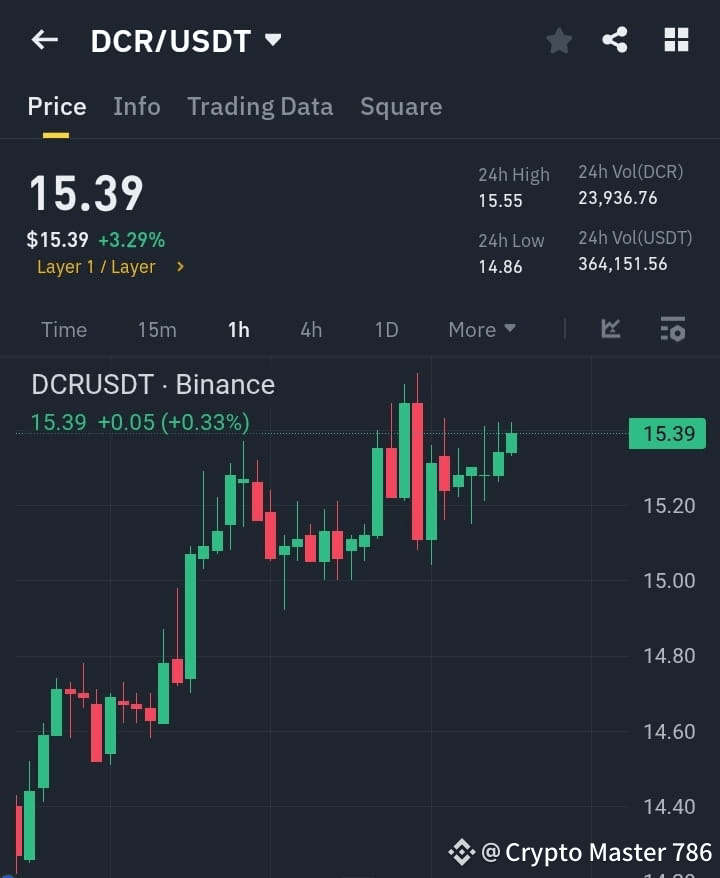Switch to the Square tab

click(401, 106)
